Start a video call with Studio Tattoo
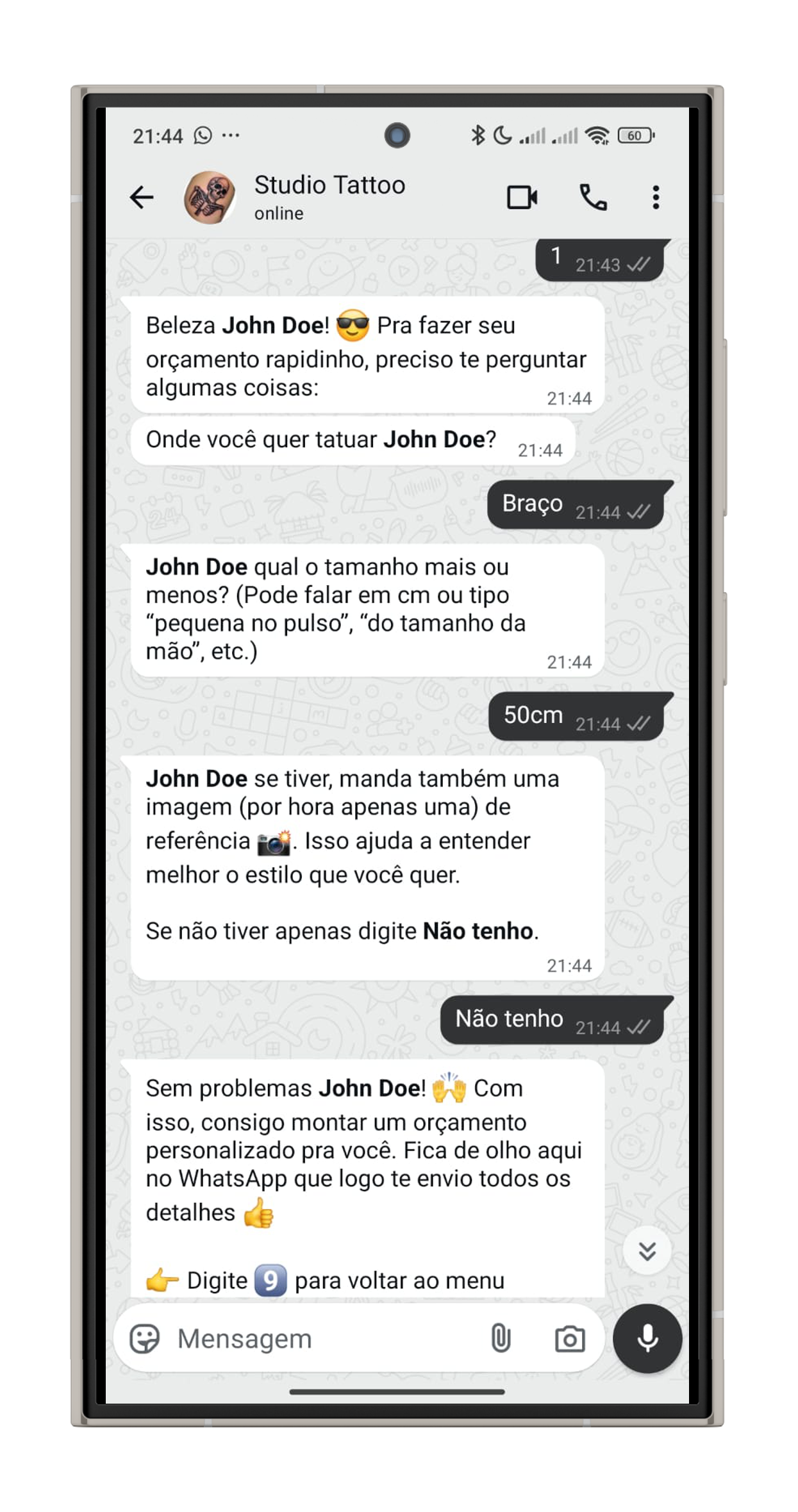This screenshot has width=798, height=1512. point(522,197)
